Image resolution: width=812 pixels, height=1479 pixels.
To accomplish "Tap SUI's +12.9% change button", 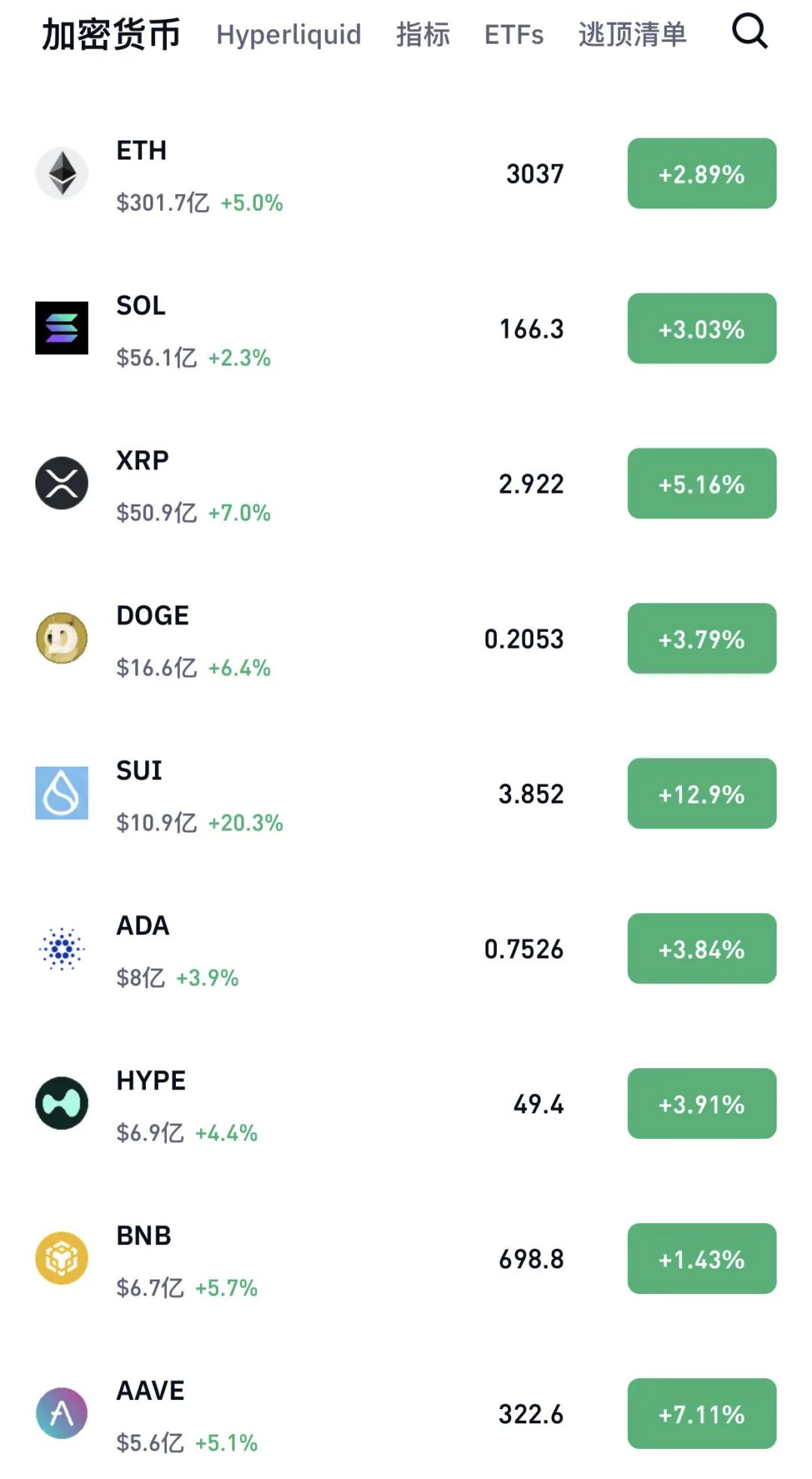I will pos(701,794).
